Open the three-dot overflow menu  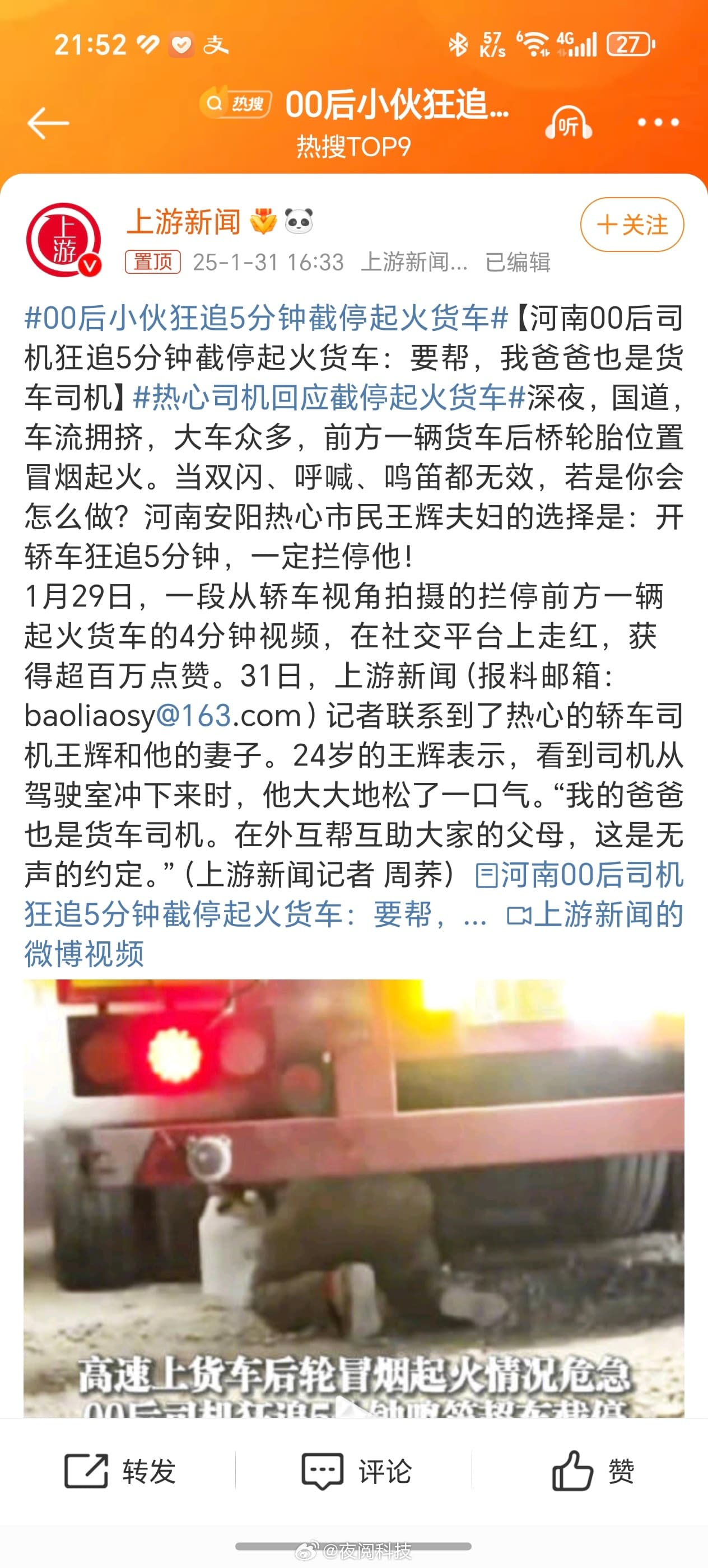coord(658,122)
